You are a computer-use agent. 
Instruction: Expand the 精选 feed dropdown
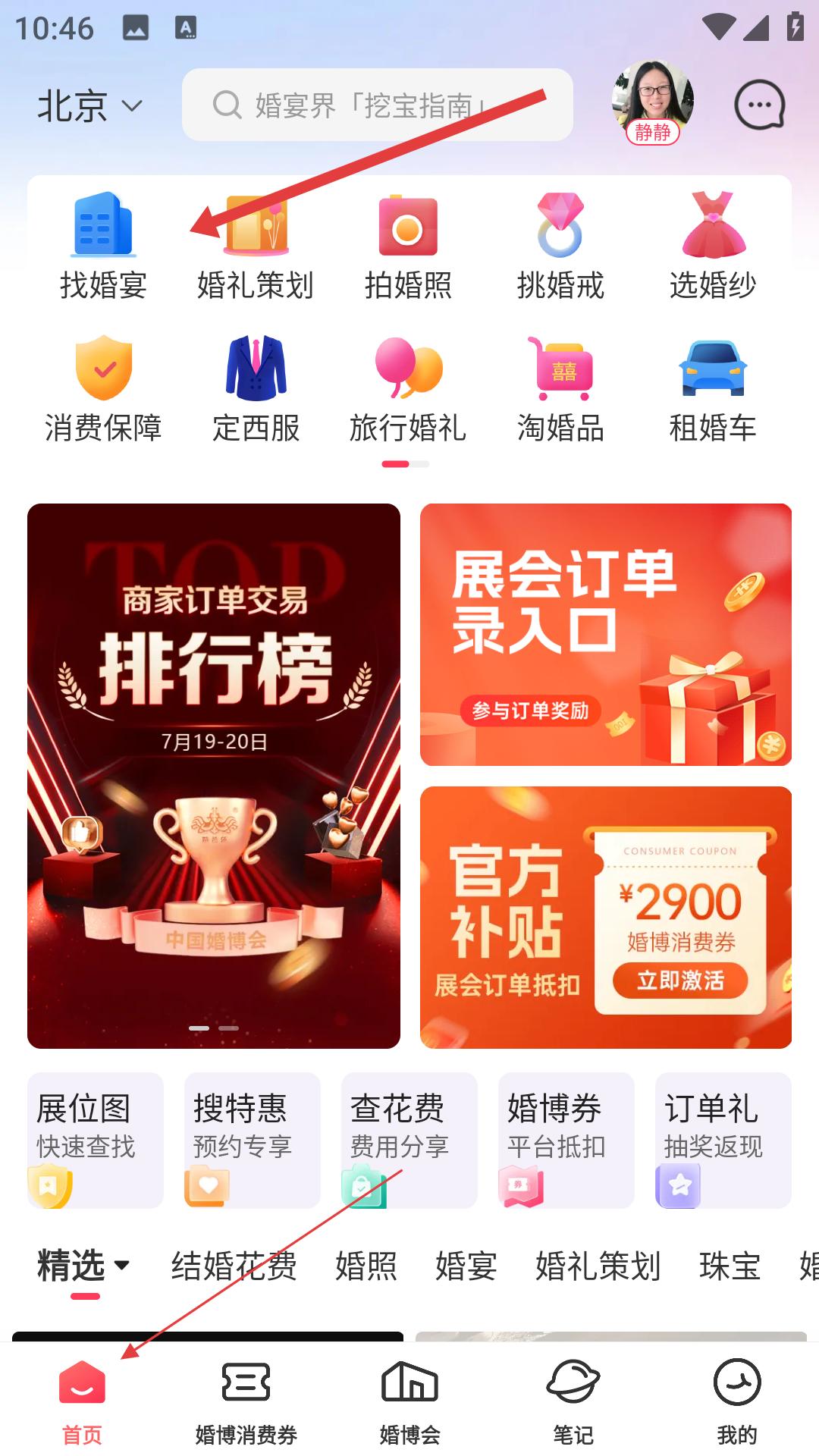point(83,1266)
